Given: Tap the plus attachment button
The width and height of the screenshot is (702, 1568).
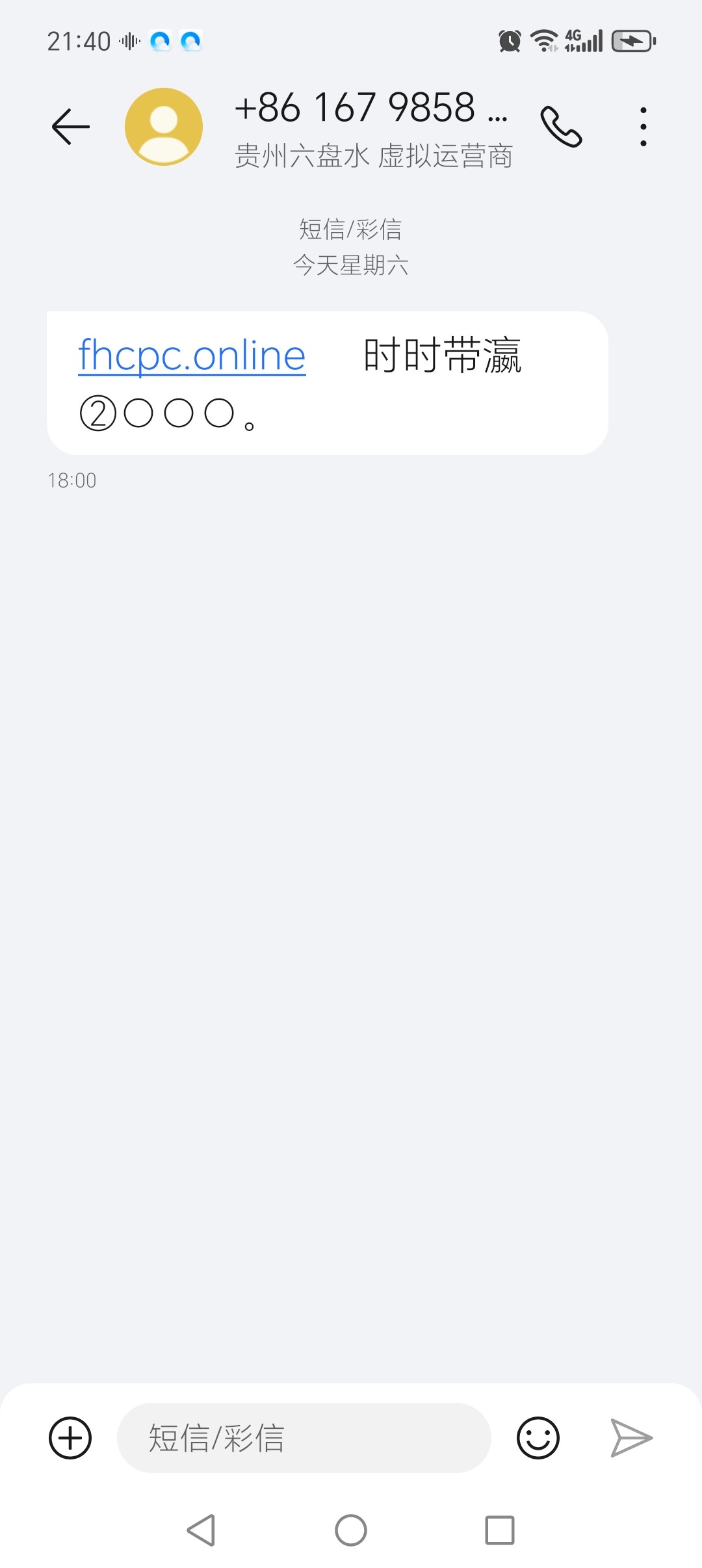Looking at the screenshot, I should point(70,1437).
